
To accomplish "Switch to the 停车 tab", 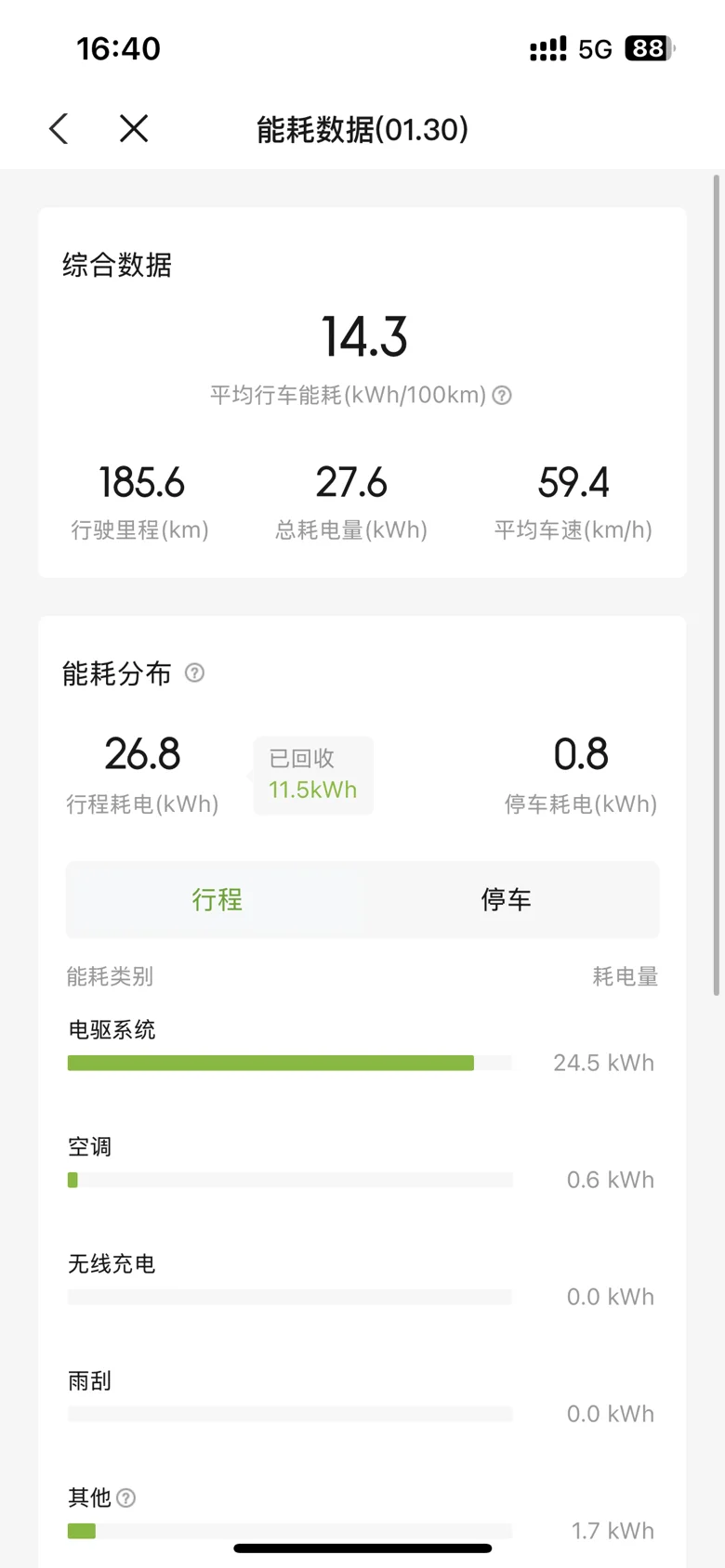I will tap(507, 899).
